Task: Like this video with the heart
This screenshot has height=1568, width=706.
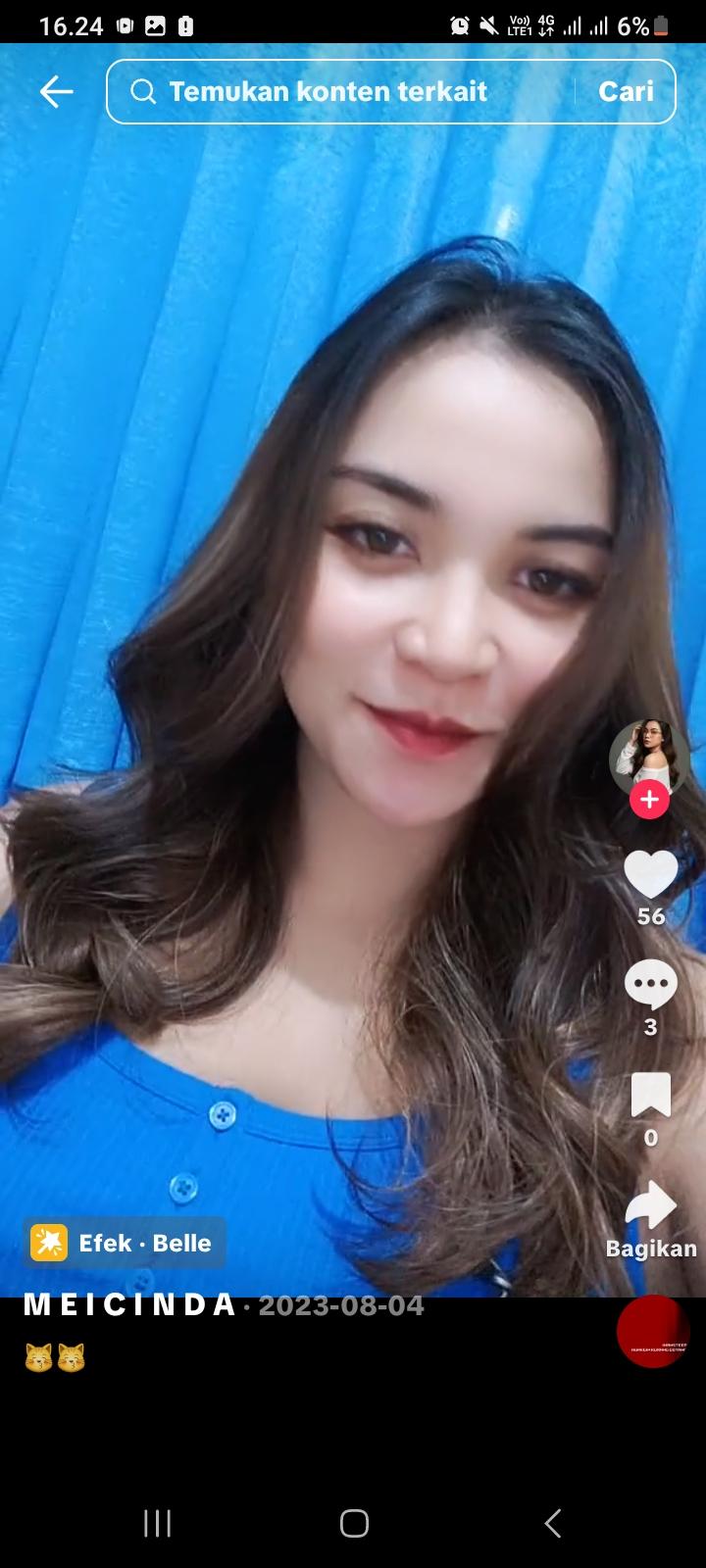Action: tap(650, 874)
